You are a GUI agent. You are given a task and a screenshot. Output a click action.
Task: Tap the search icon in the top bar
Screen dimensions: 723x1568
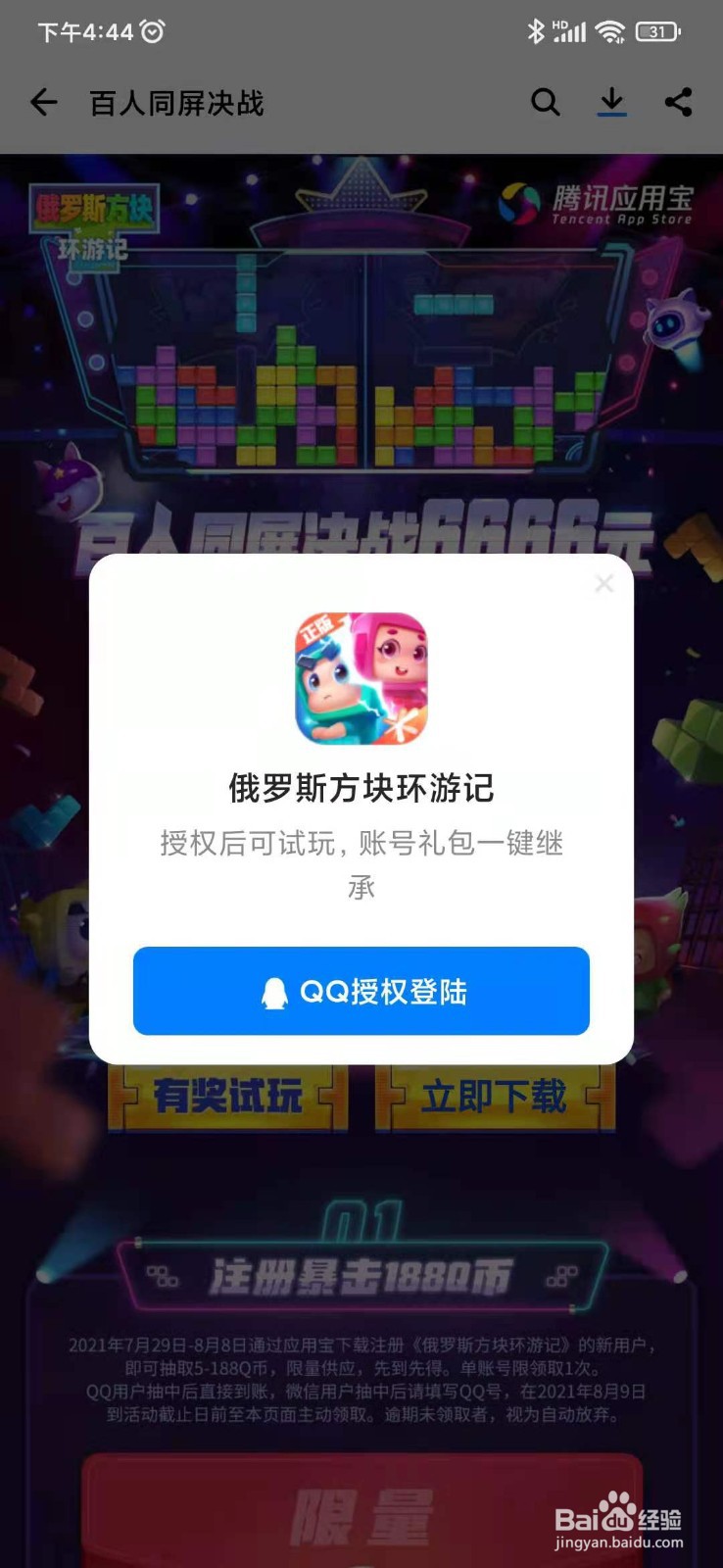click(546, 102)
